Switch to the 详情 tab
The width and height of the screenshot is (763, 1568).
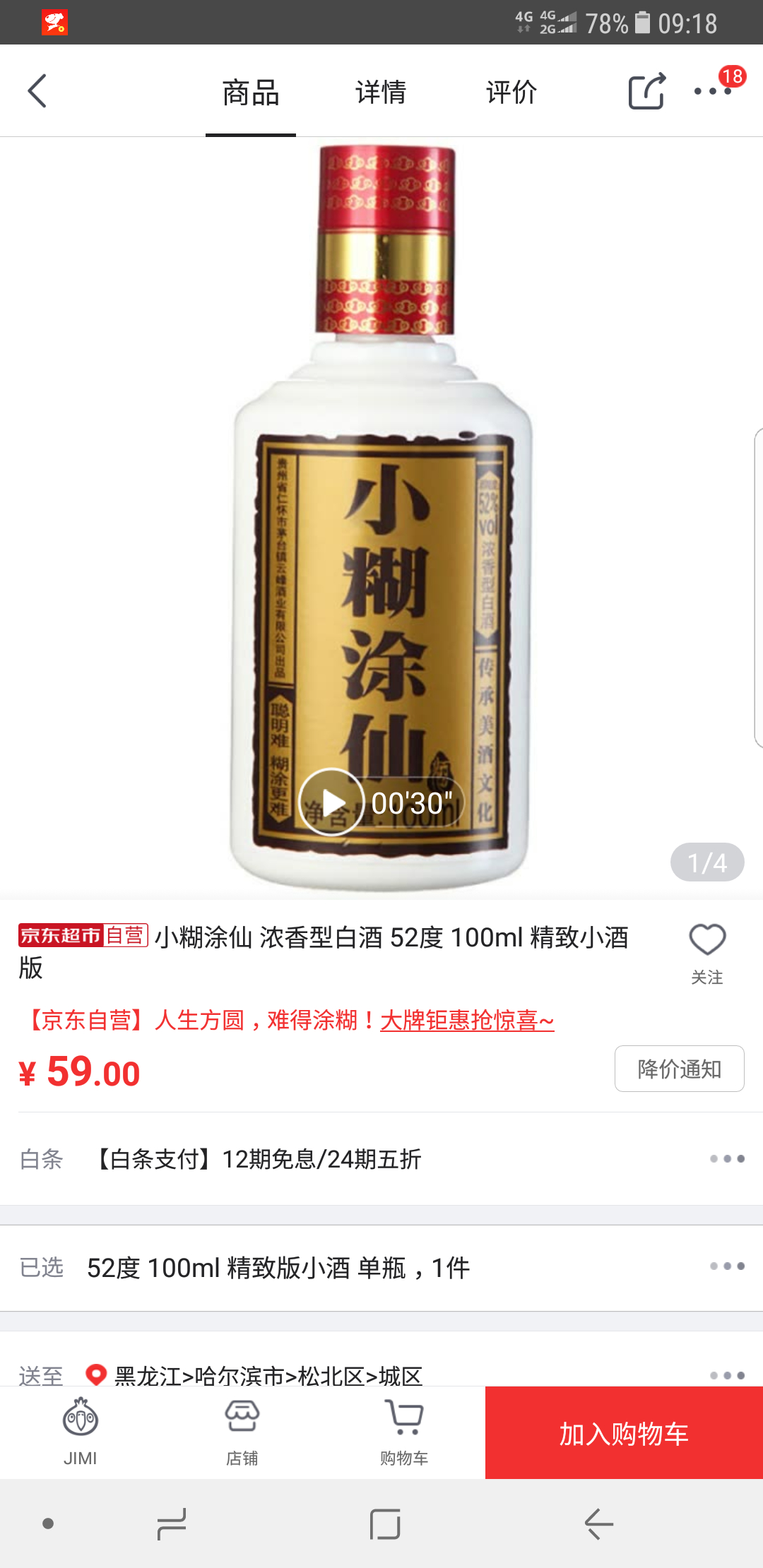coord(381,92)
